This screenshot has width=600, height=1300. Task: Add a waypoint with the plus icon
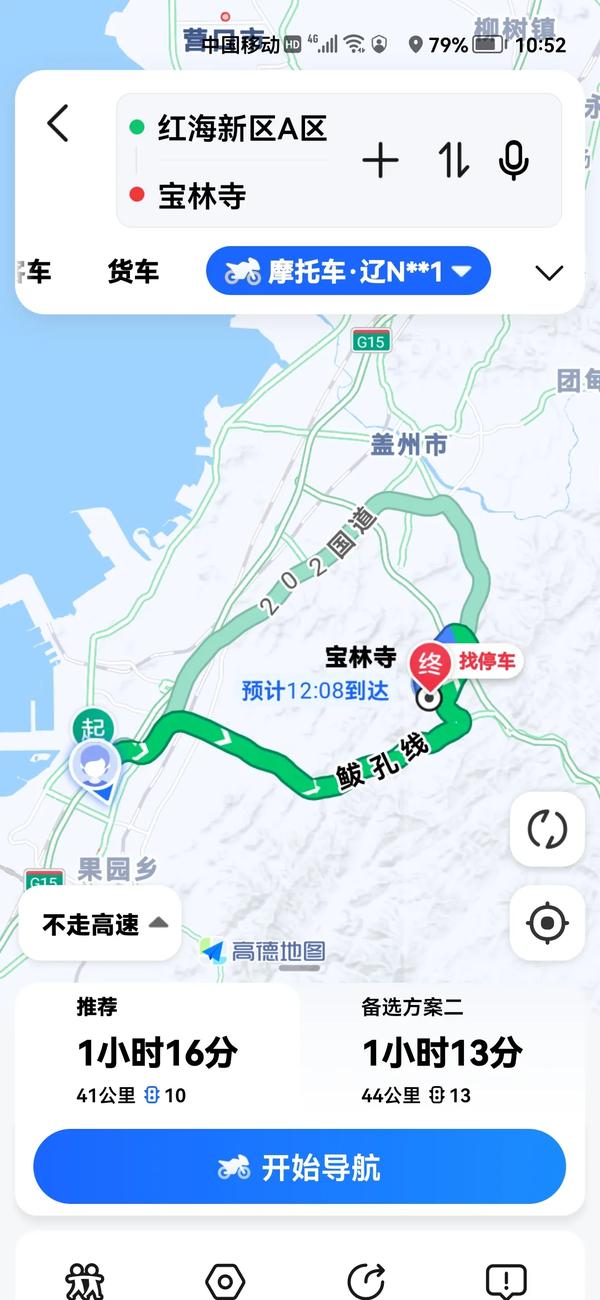(x=380, y=161)
